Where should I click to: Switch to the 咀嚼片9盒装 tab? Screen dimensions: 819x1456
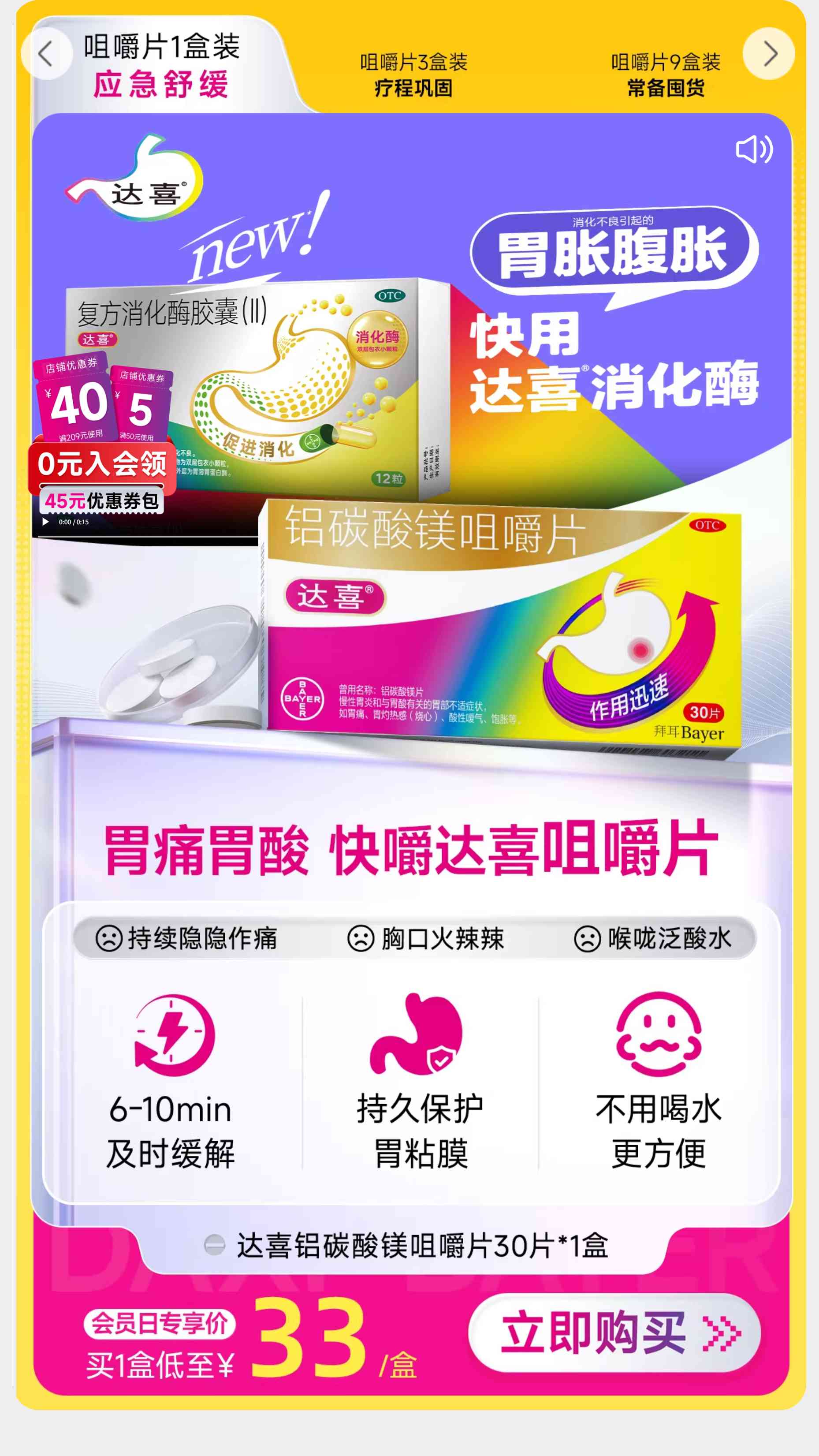click(x=665, y=74)
